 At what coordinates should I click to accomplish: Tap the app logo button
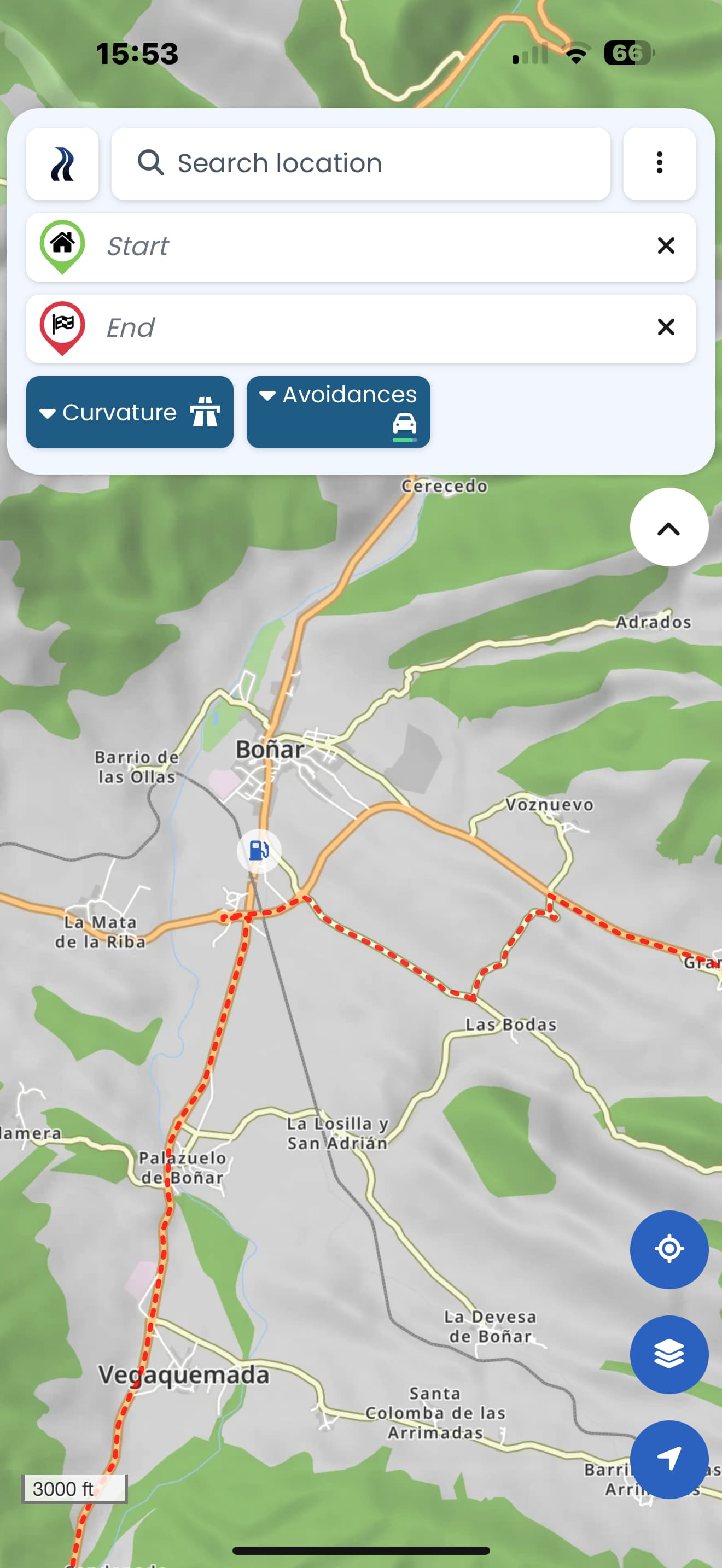[62, 163]
